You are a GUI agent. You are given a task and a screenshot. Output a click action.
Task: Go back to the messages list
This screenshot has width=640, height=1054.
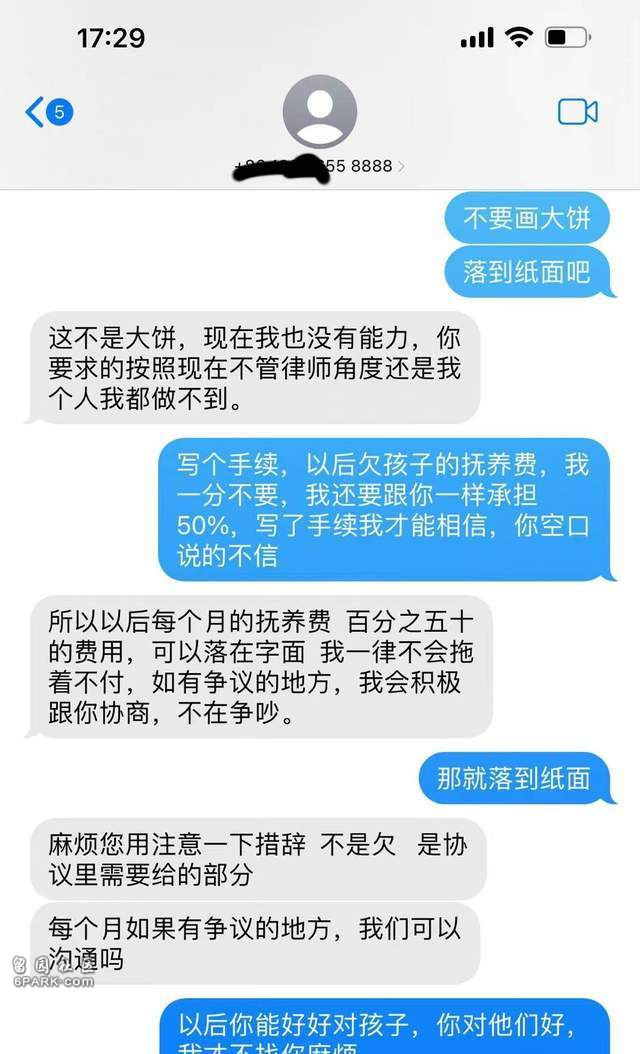pyautogui.click(x=46, y=112)
